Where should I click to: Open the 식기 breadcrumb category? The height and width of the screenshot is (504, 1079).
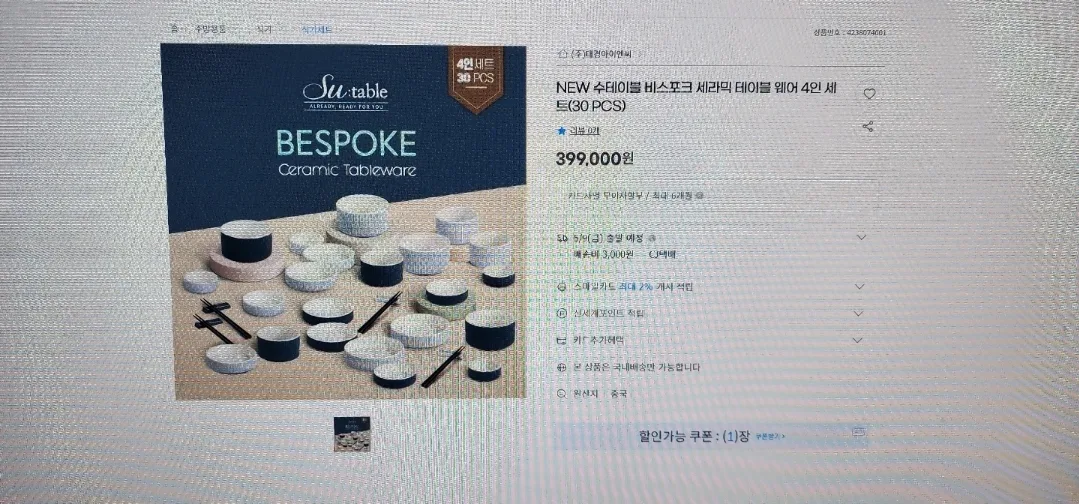(x=263, y=31)
